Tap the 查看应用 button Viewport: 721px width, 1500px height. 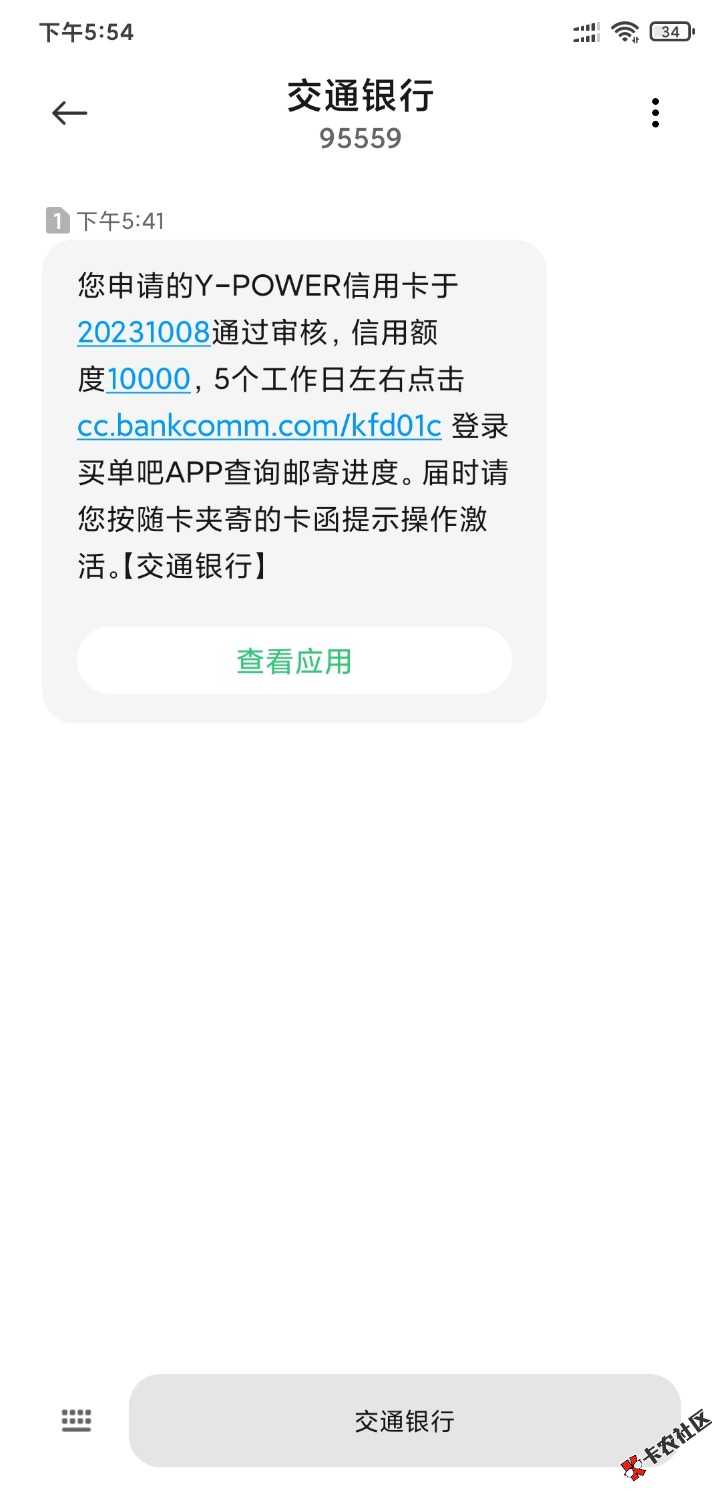pos(294,661)
